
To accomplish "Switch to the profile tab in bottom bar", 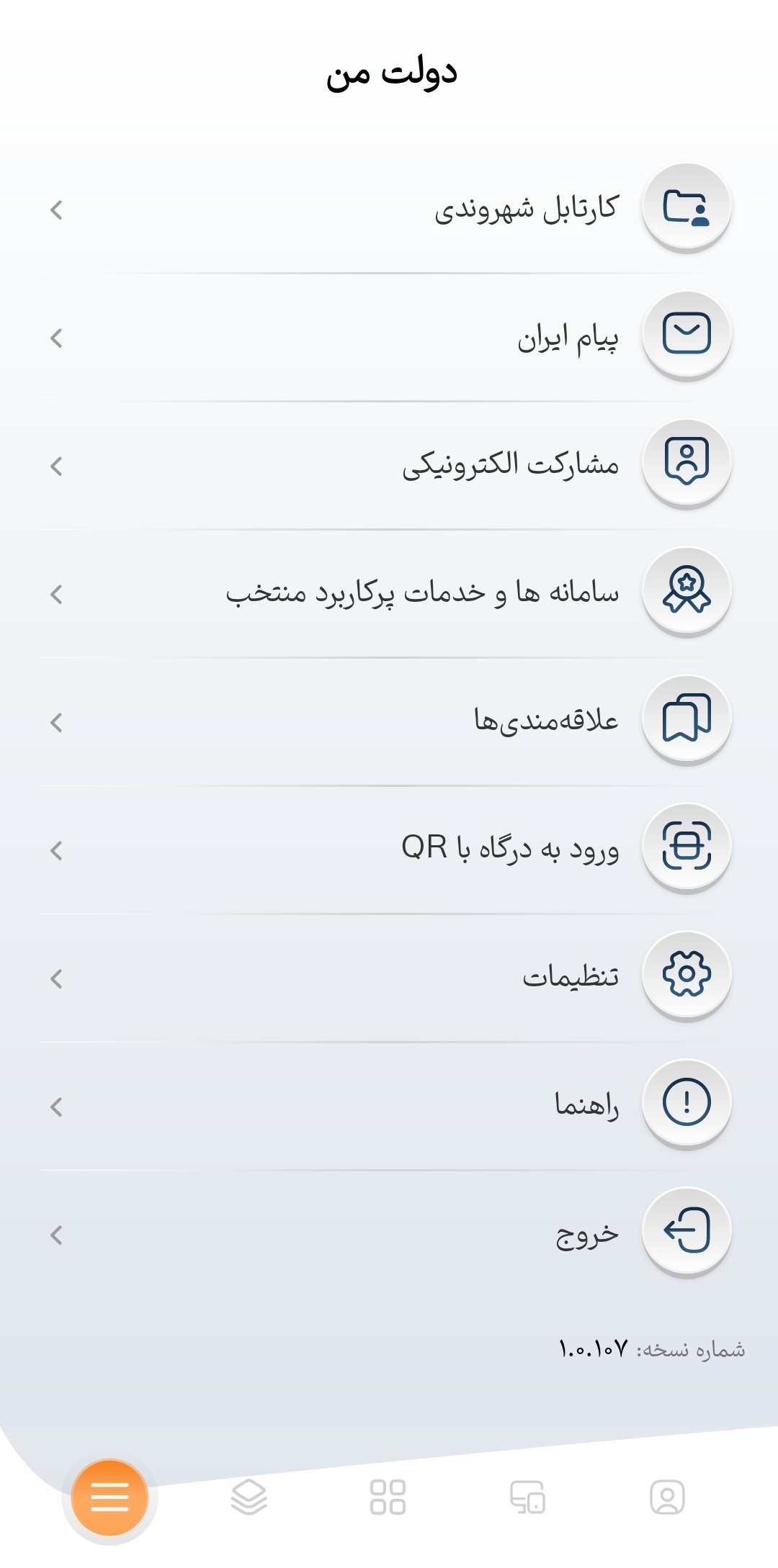I will pos(667,1497).
